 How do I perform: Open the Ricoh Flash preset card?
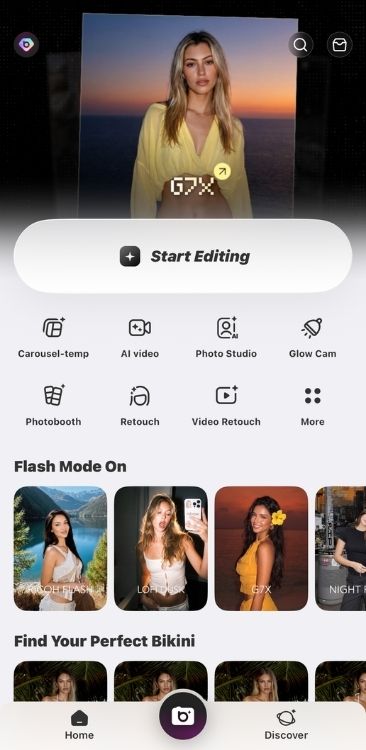[x=60, y=549]
